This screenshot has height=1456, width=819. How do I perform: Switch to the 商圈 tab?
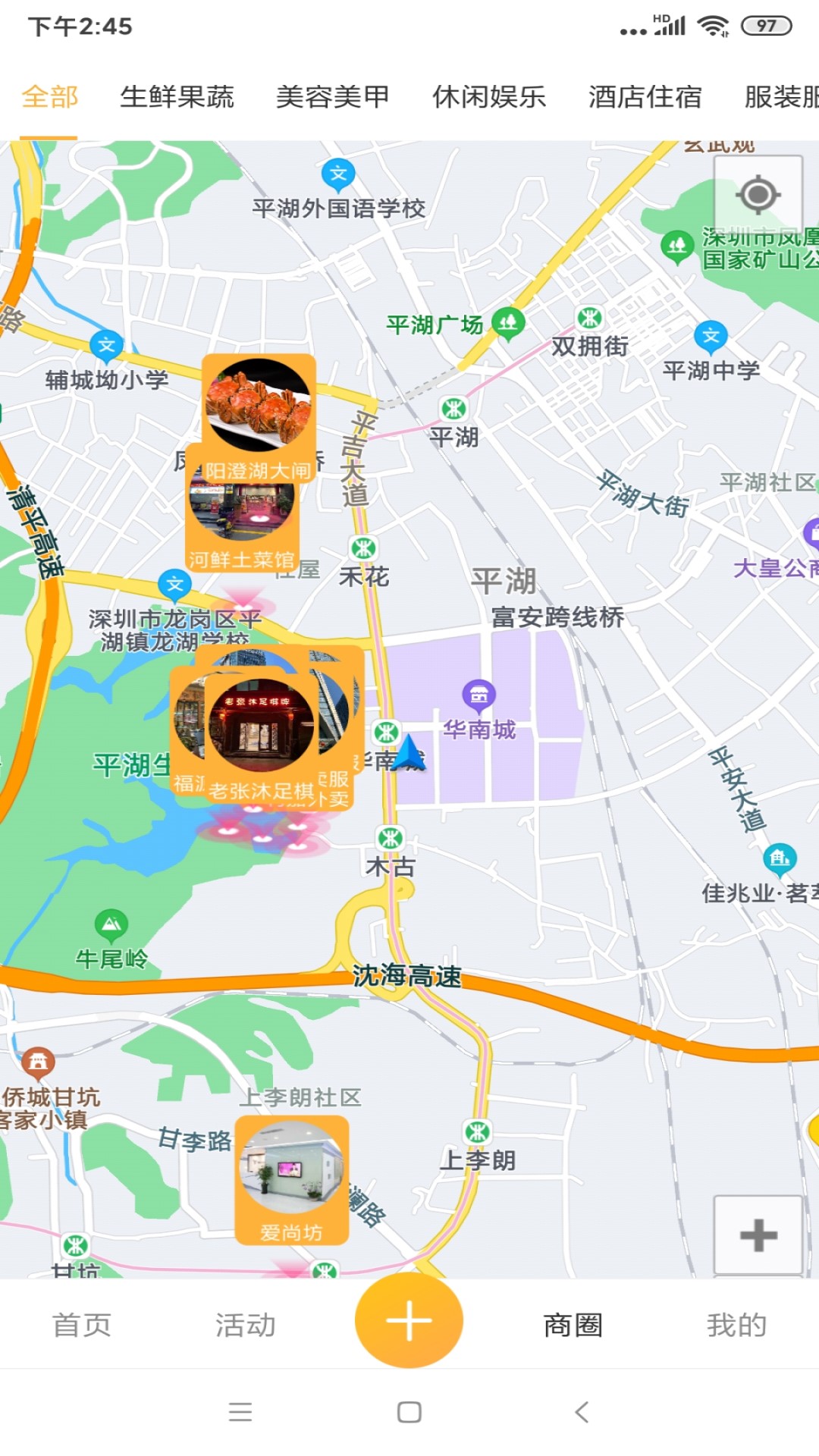click(x=573, y=1325)
